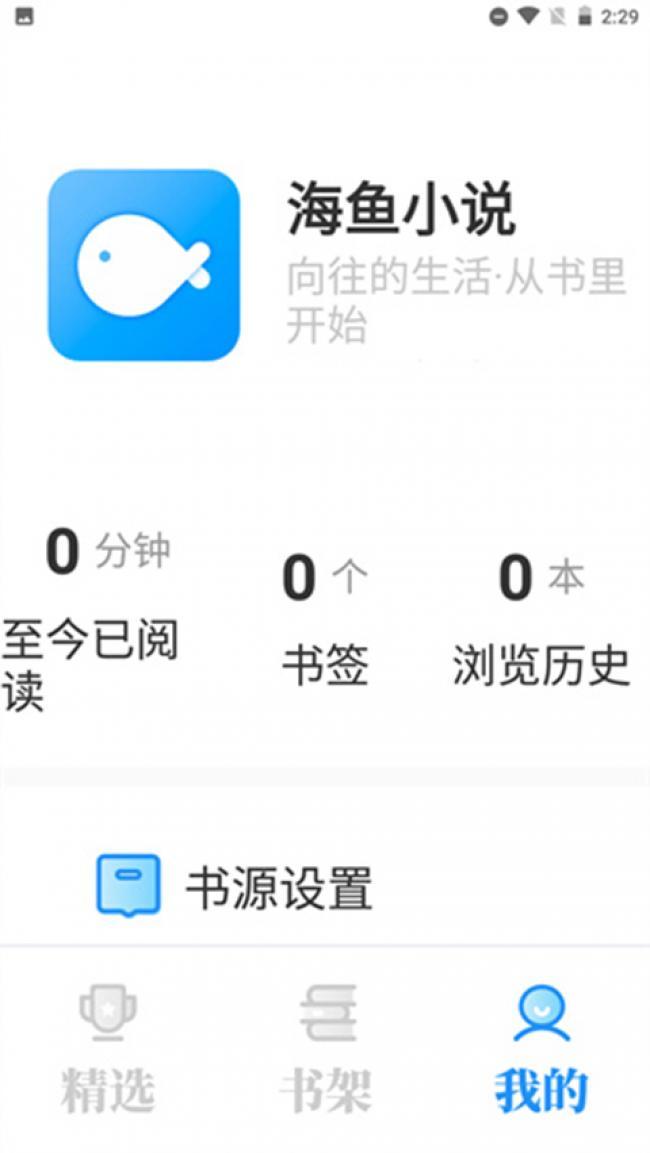Switch to the 精选 tab

108,1050
